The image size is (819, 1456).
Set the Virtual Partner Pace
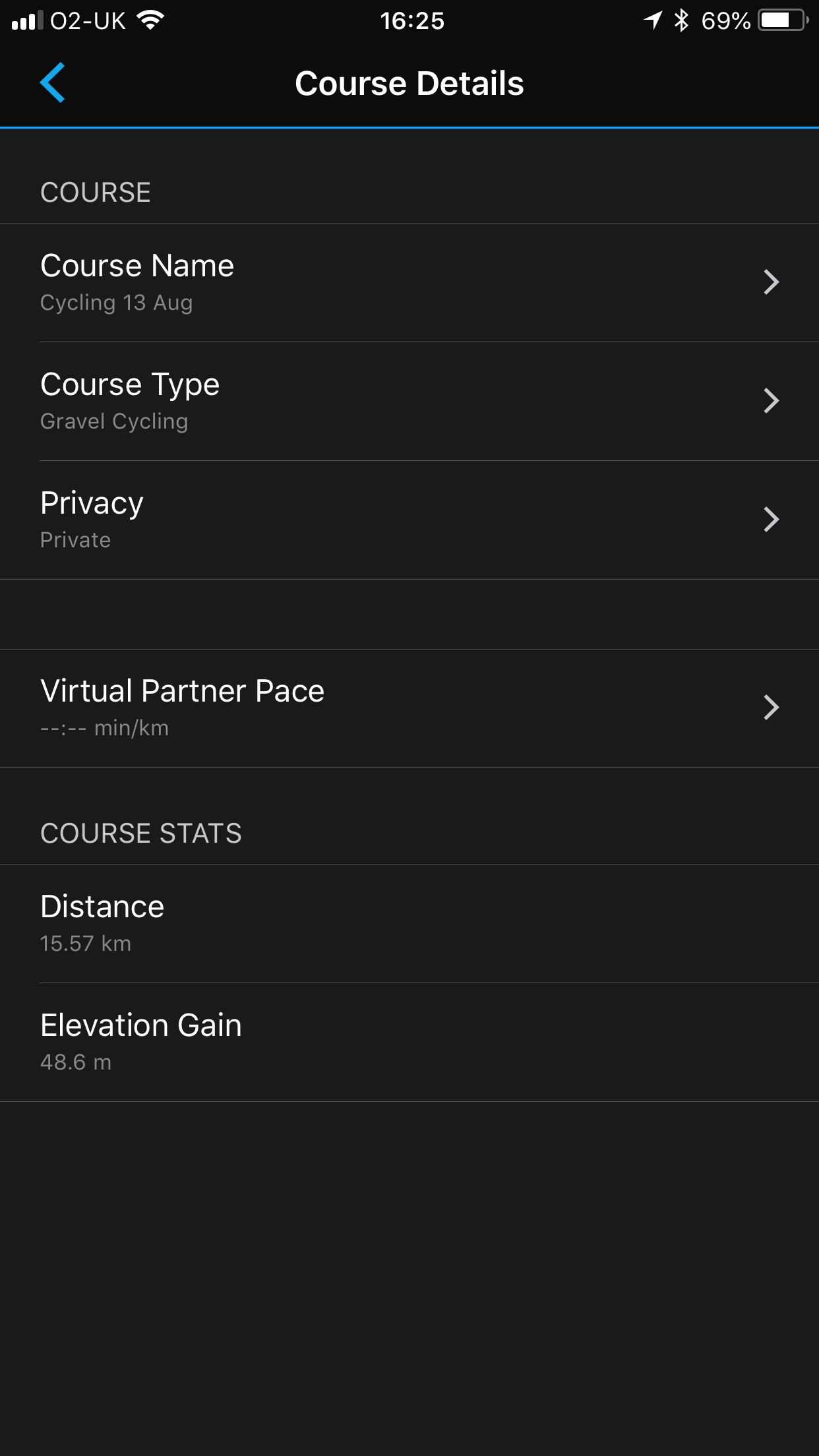click(x=409, y=708)
